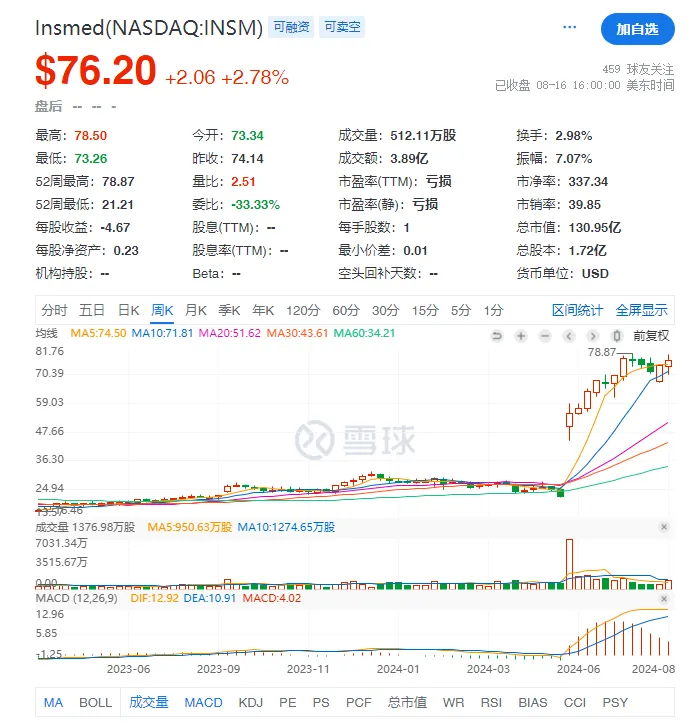Select the 月K chart period
Screen dimensions: 697x727
tap(196, 310)
